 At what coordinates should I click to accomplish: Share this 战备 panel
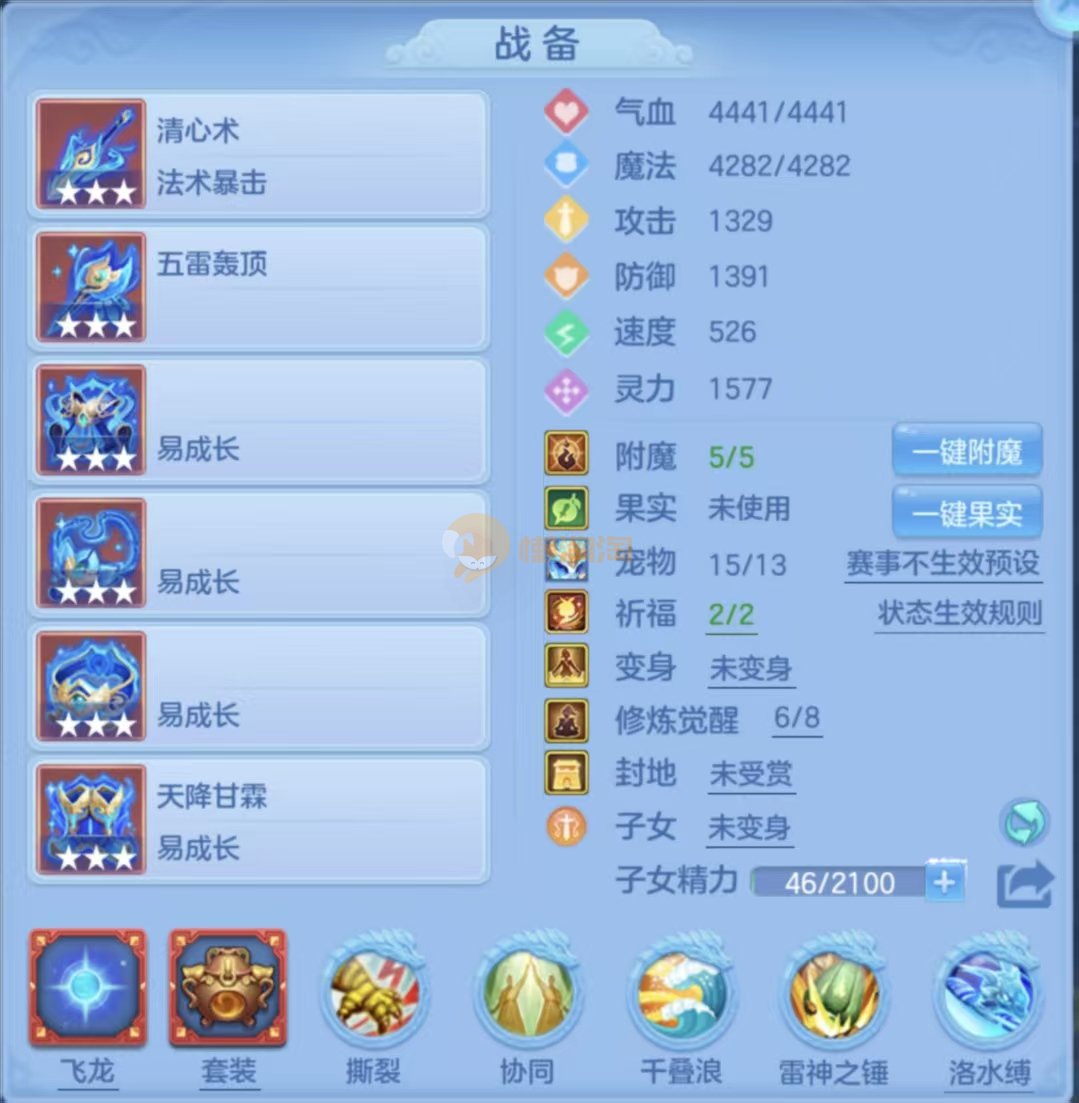pyautogui.click(x=1025, y=884)
